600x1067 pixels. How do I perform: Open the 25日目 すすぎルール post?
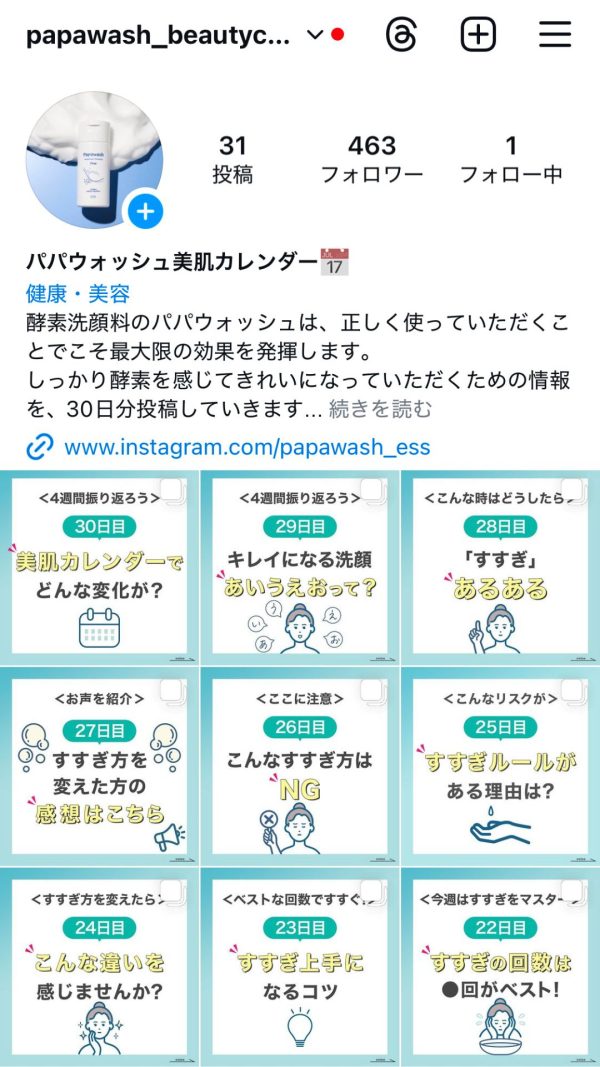[501, 767]
